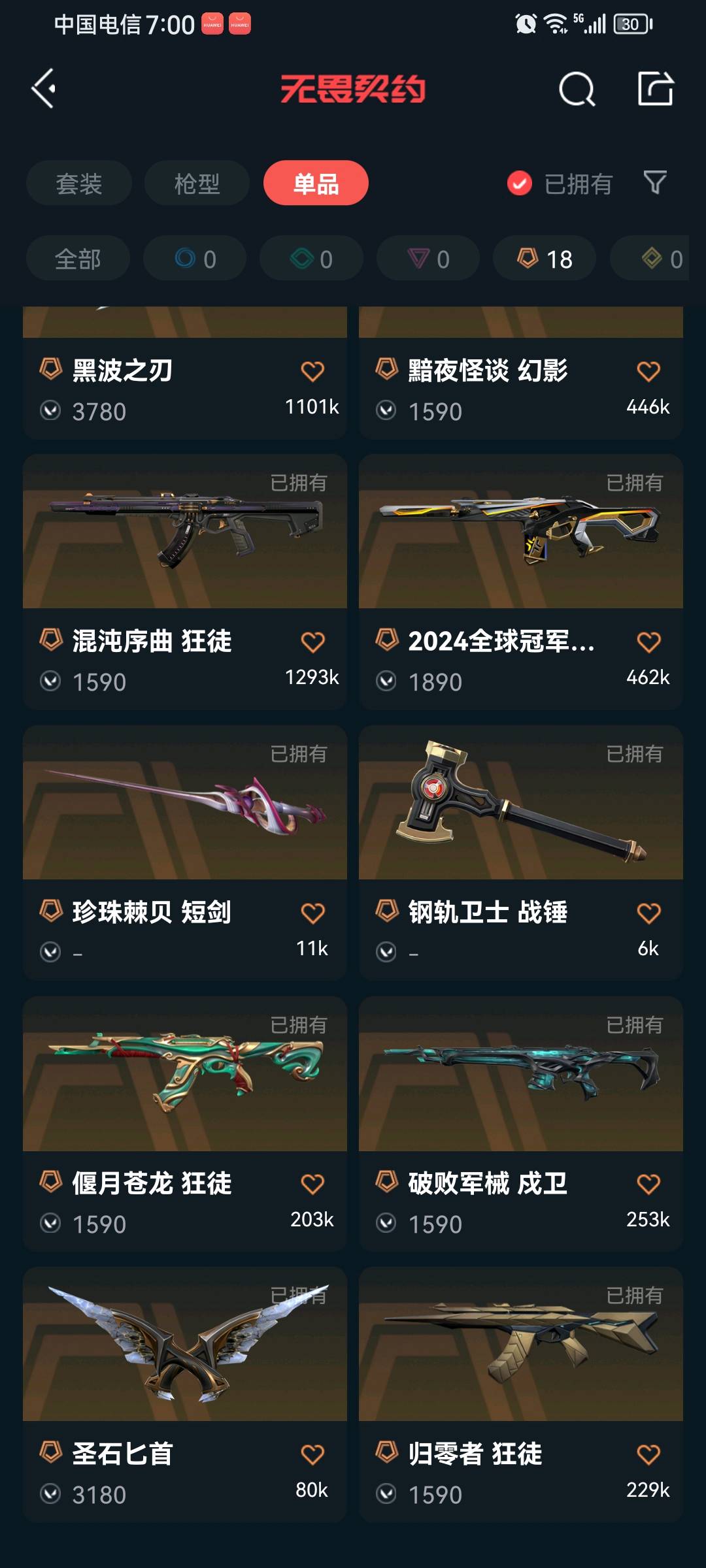Favorite the 圣石匕首 skin with heart
Screen dimensions: 706x1568
(x=312, y=1454)
